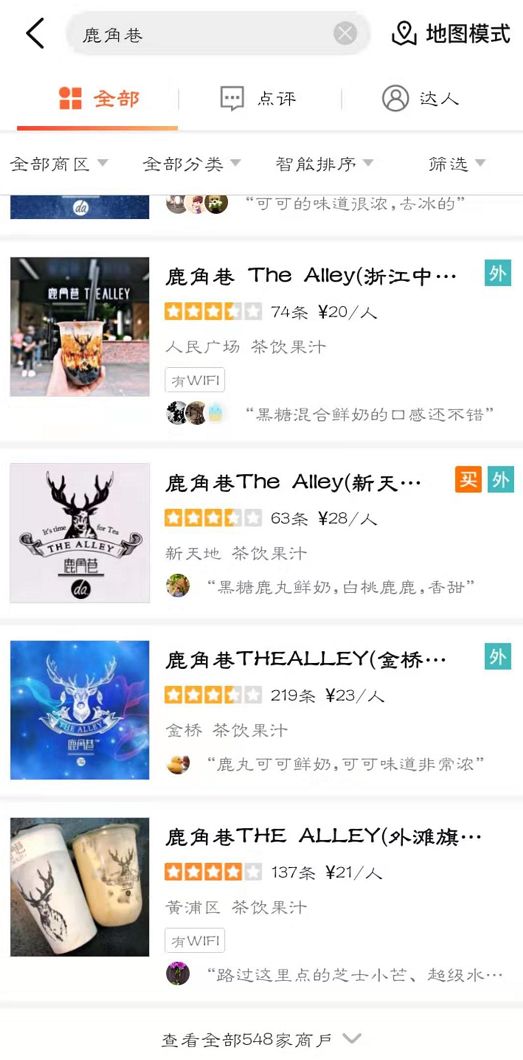The height and width of the screenshot is (1060, 523).
Task: Switch to the 点评 tab
Action: (x=258, y=99)
